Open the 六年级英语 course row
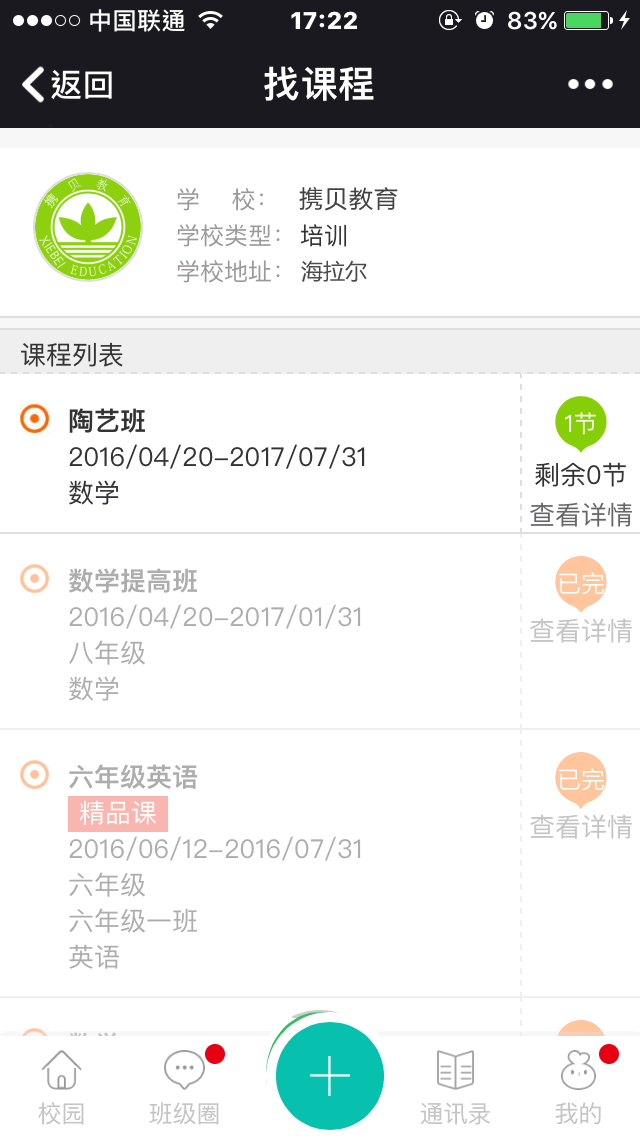 [260, 864]
